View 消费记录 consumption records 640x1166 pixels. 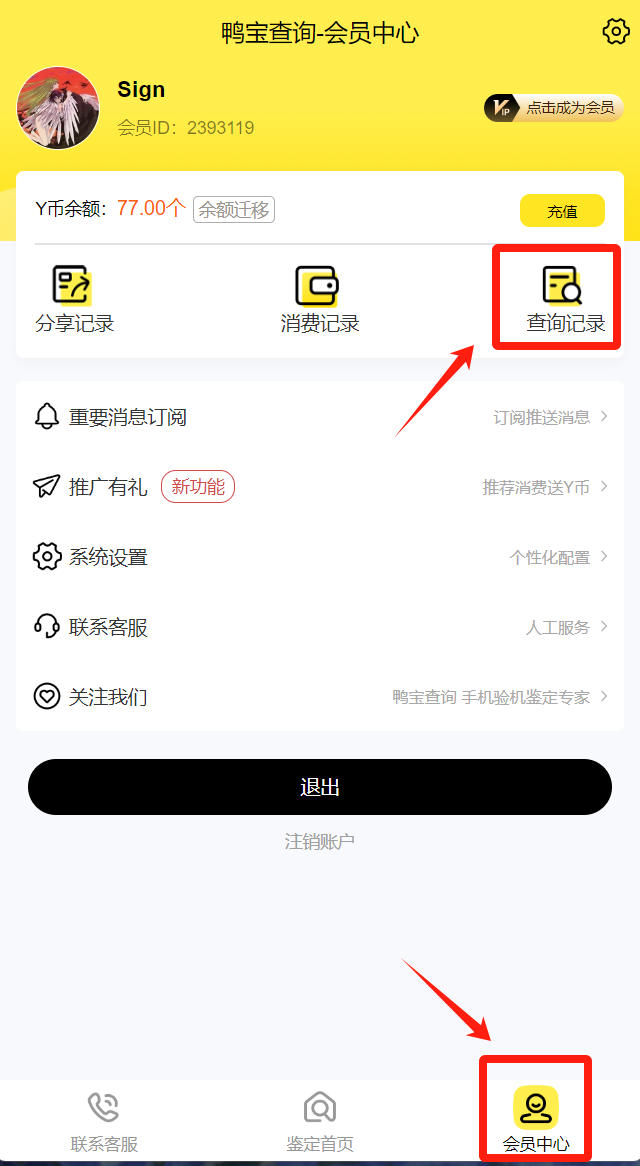319,299
